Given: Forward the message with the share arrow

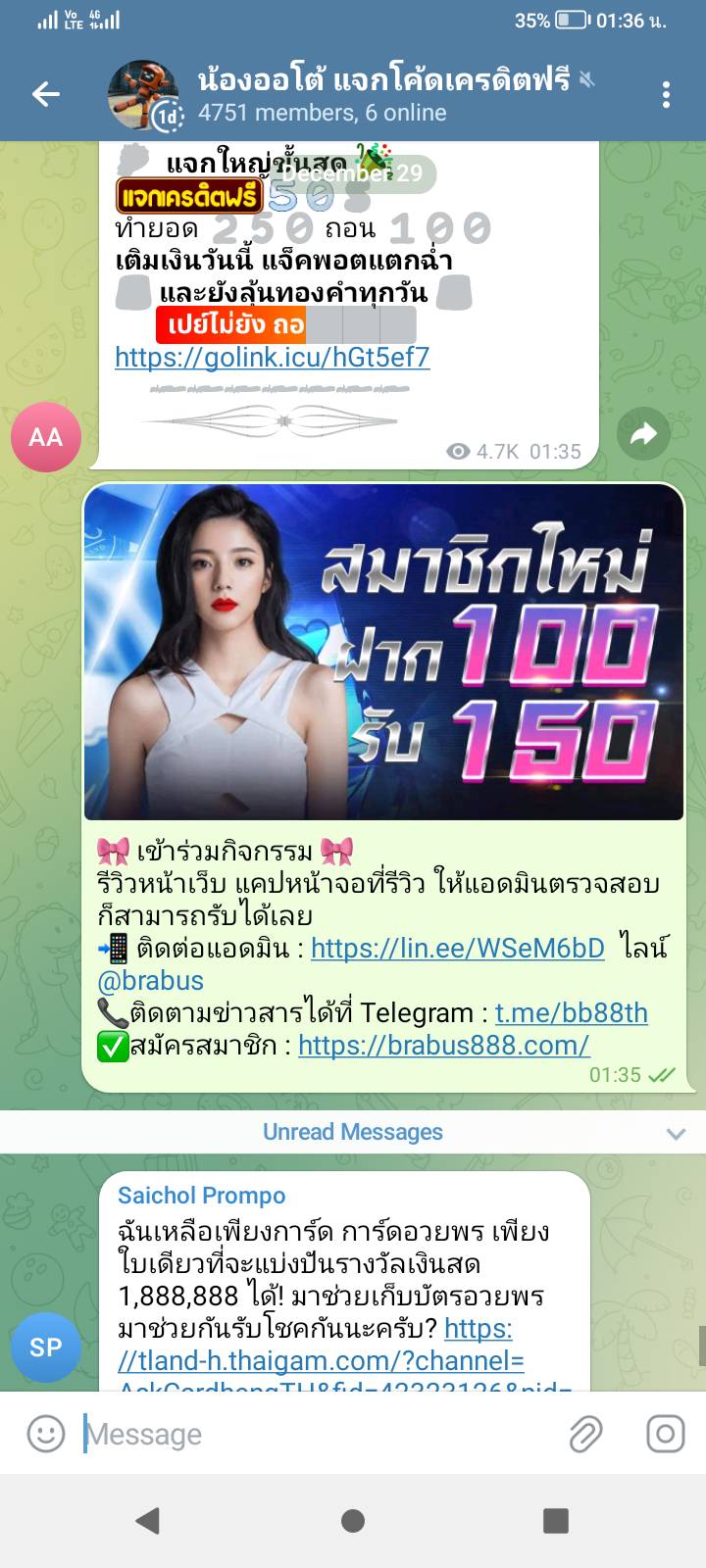Looking at the screenshot, I should pos(643,433).
